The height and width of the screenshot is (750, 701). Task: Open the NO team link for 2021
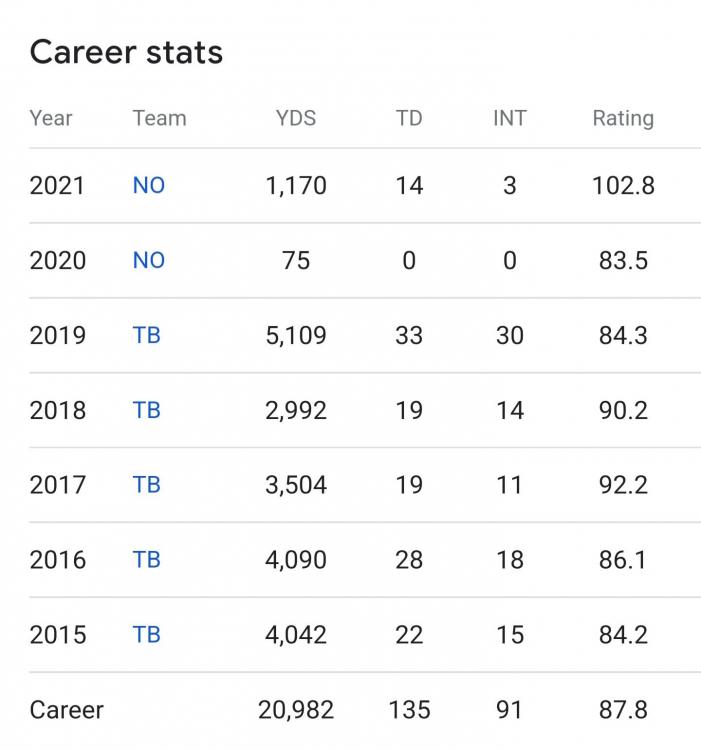[148, 186]
